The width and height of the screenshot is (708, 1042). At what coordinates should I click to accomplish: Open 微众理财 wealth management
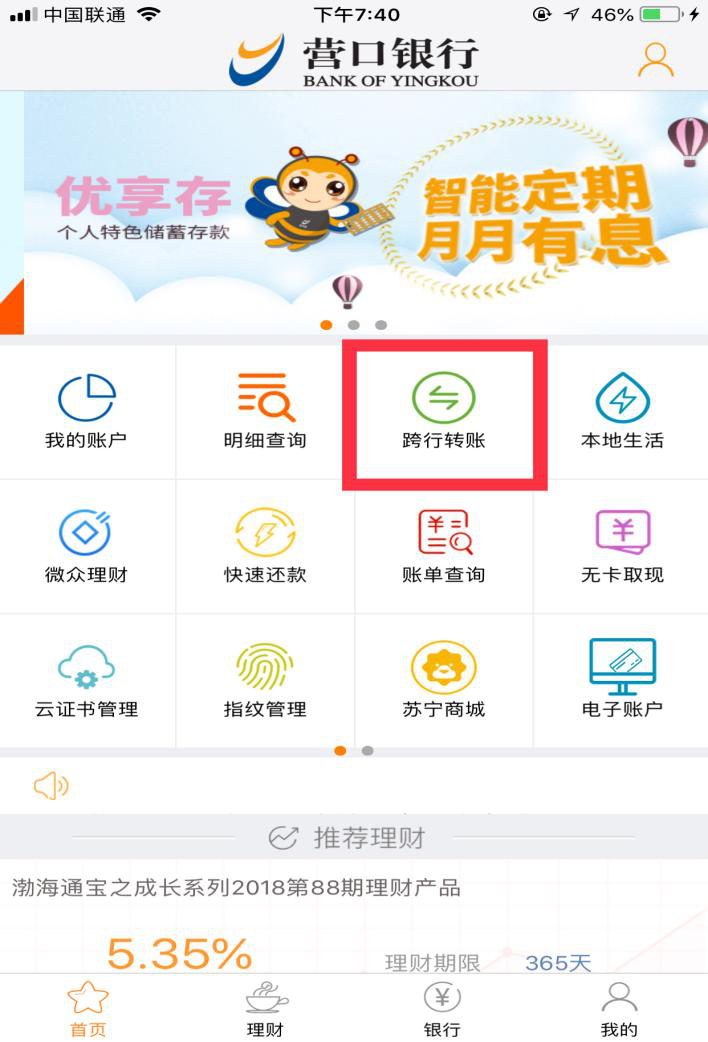click(86, 546)
